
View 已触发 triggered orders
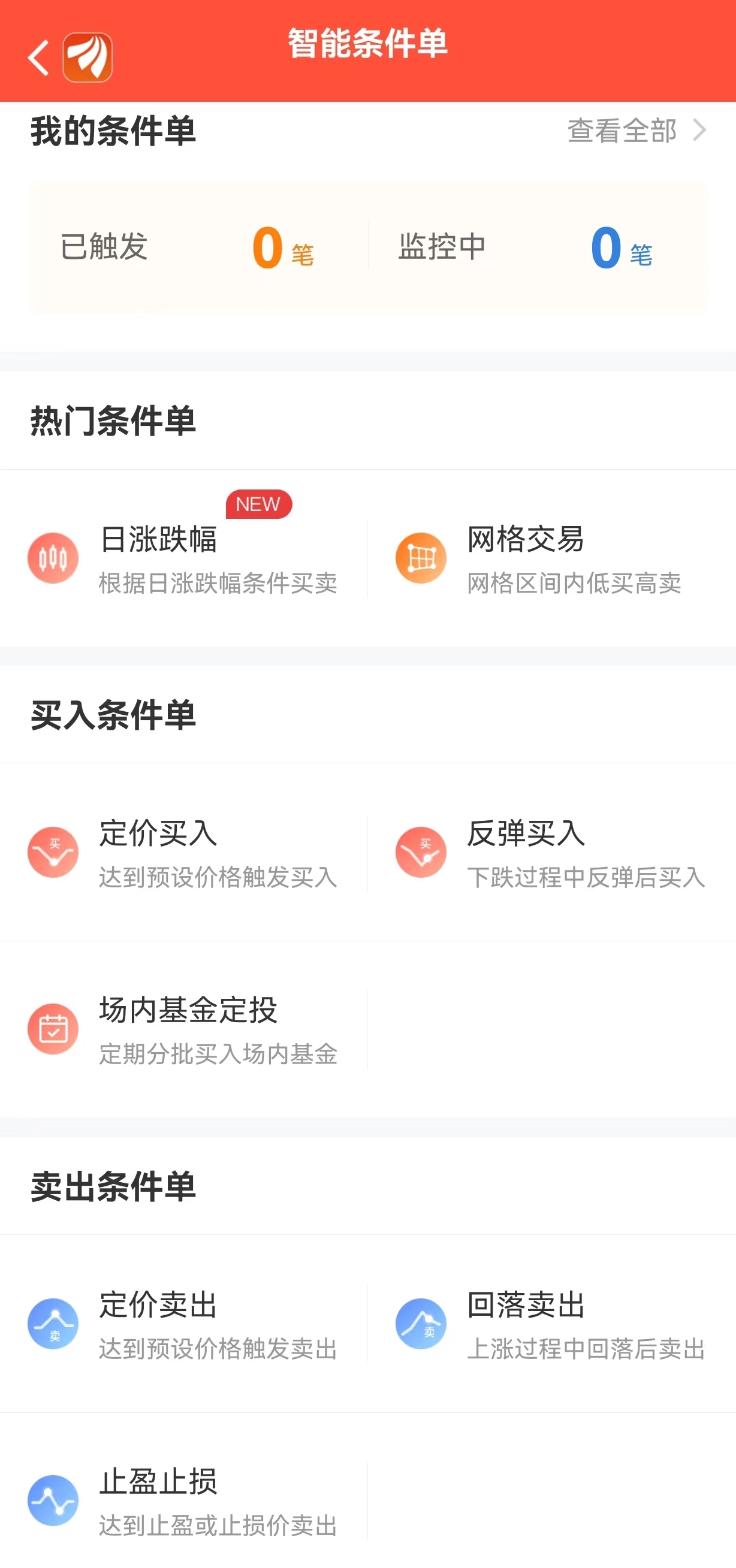pos(187,247)
